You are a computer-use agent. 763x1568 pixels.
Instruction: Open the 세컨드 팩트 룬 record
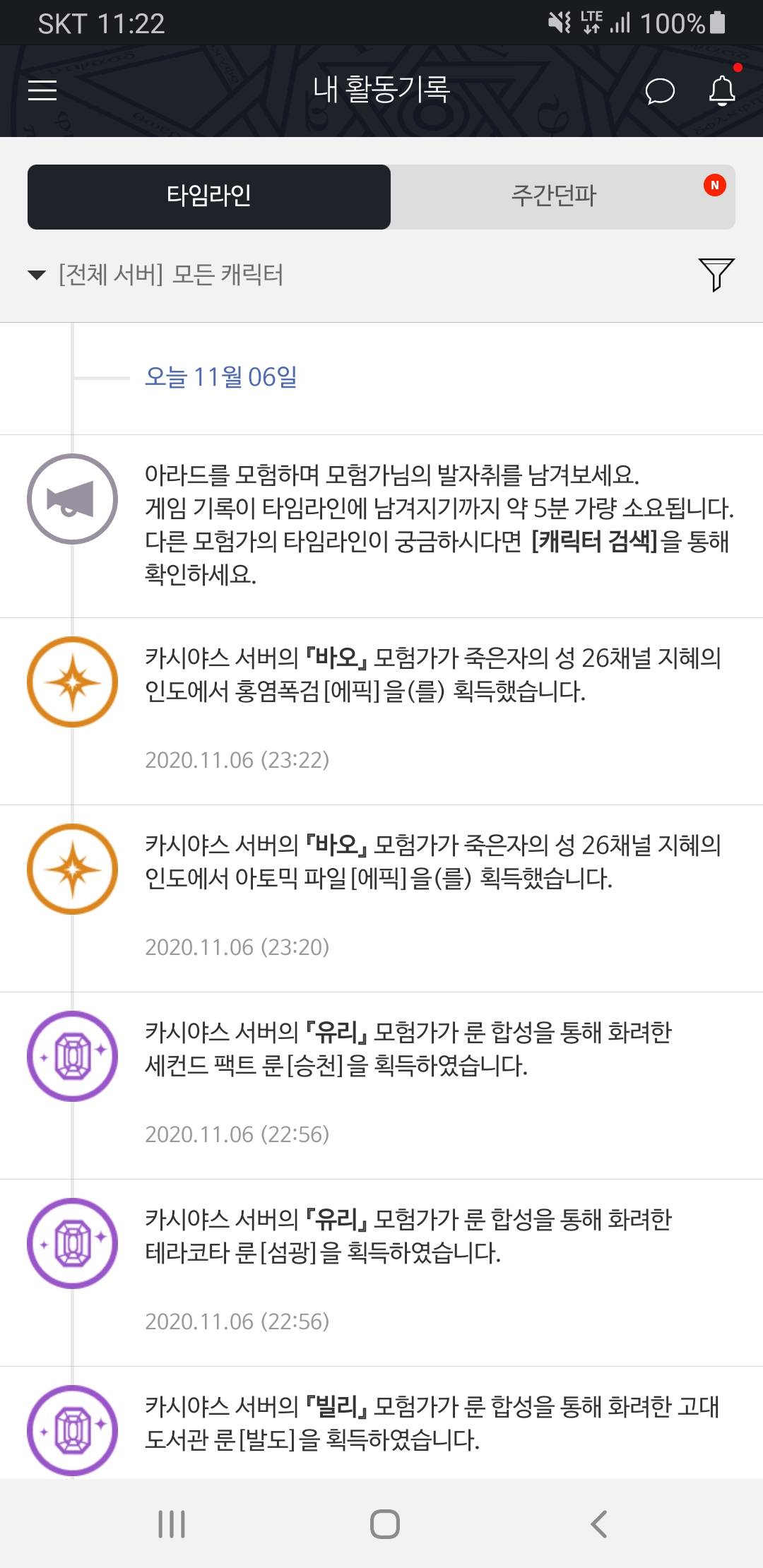tap(408, 1050)
